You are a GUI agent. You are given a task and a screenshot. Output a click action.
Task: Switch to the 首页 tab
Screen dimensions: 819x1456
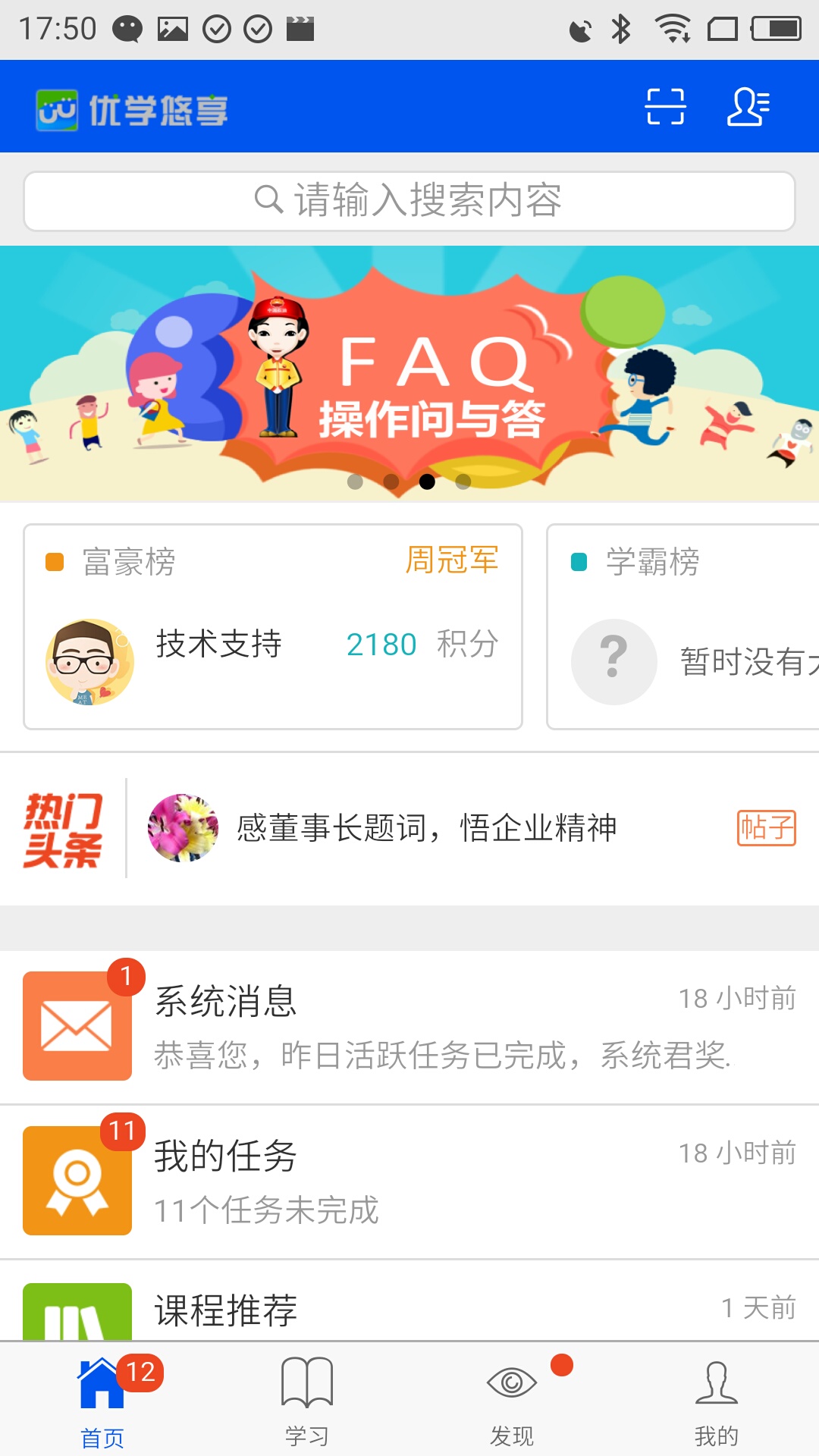102,1400
